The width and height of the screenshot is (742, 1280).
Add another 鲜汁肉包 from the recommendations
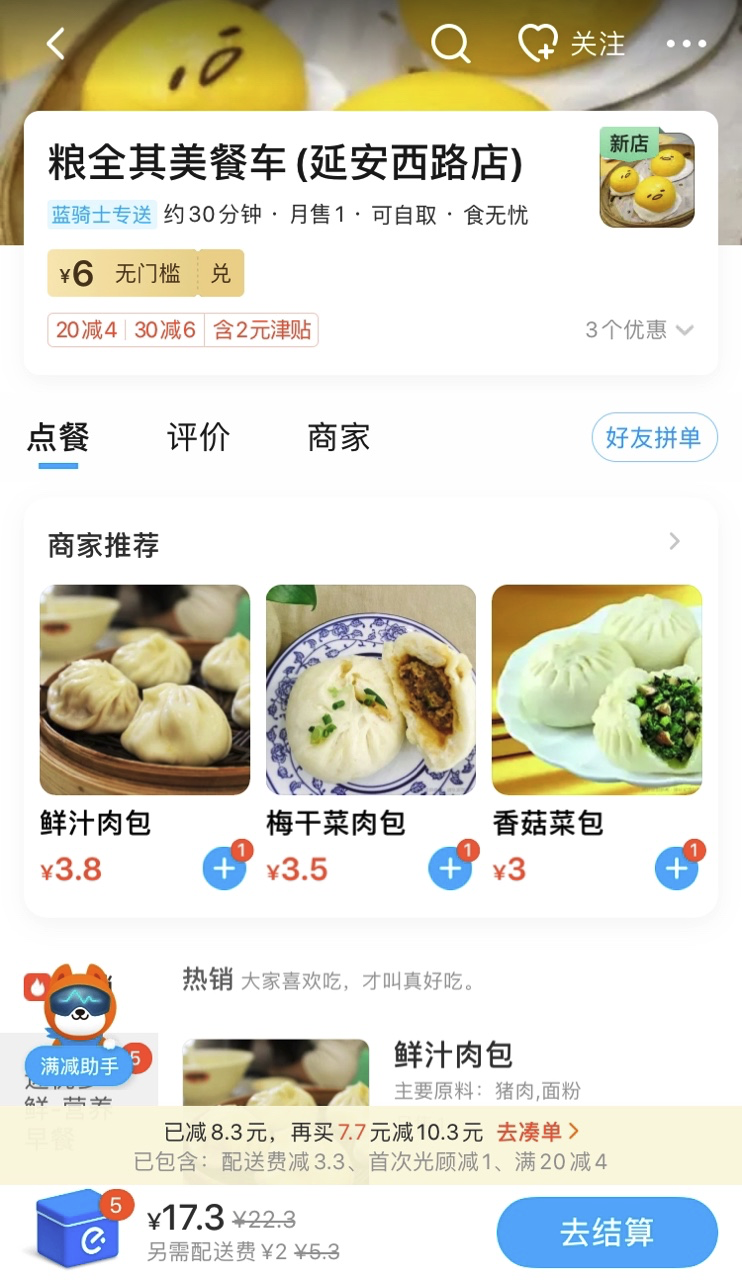pos(224,869)
